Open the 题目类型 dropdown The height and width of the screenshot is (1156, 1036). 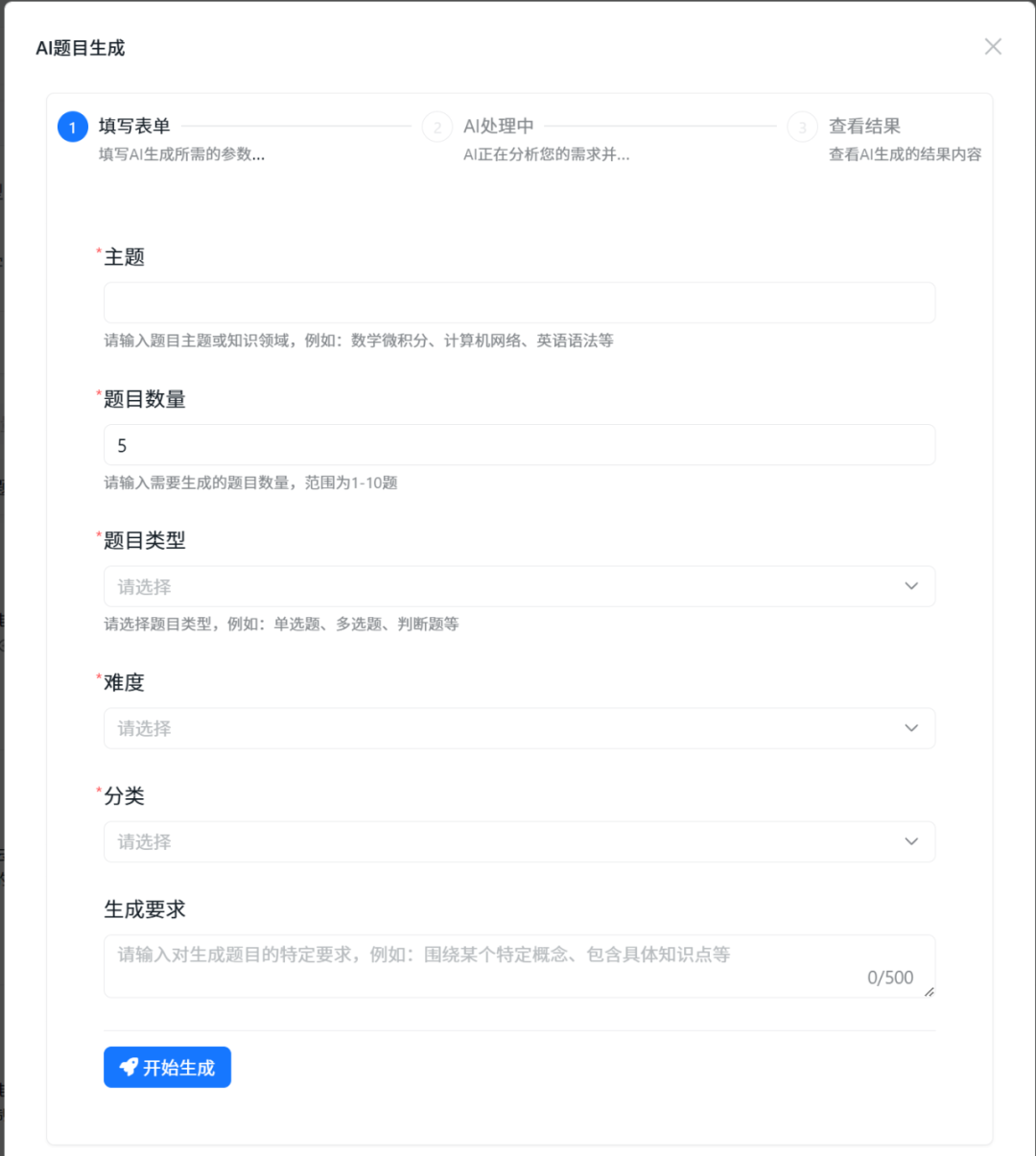coord(519,586)
